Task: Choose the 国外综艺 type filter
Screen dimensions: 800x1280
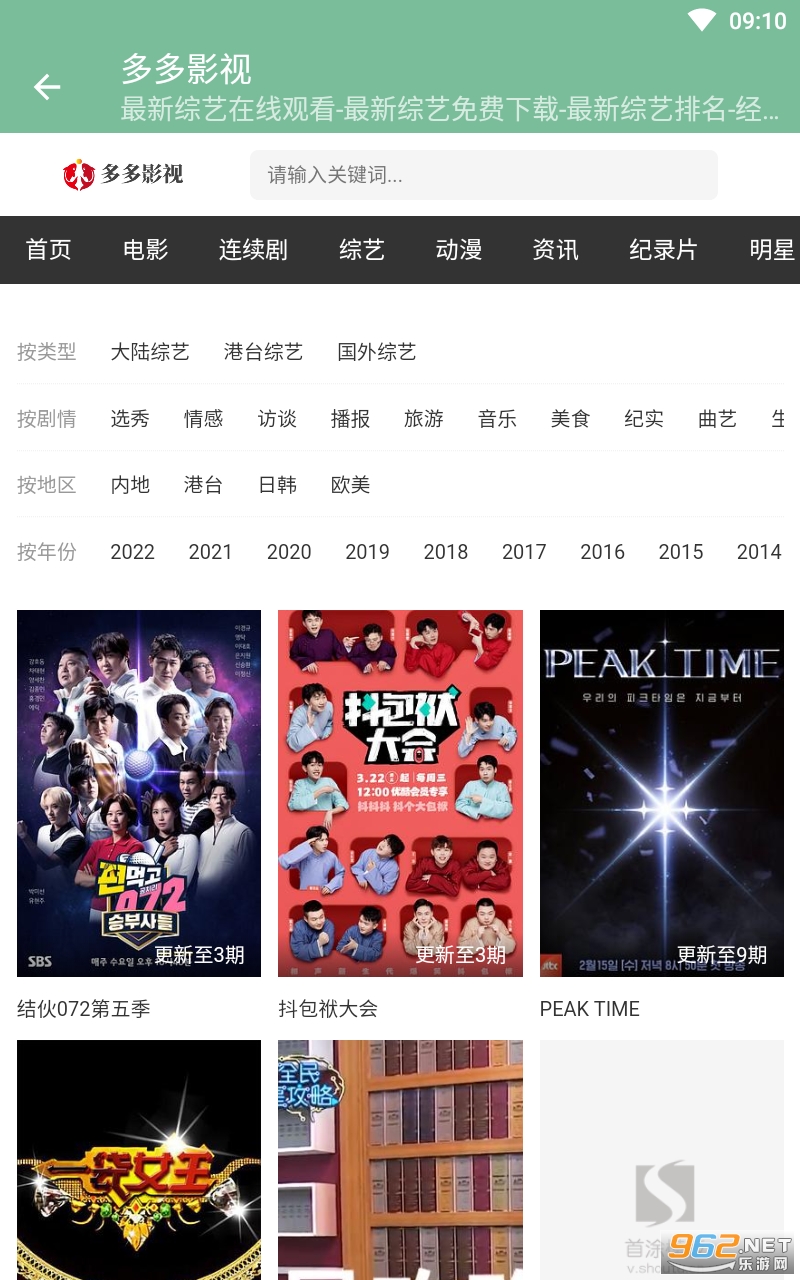Action: point(377,352)
